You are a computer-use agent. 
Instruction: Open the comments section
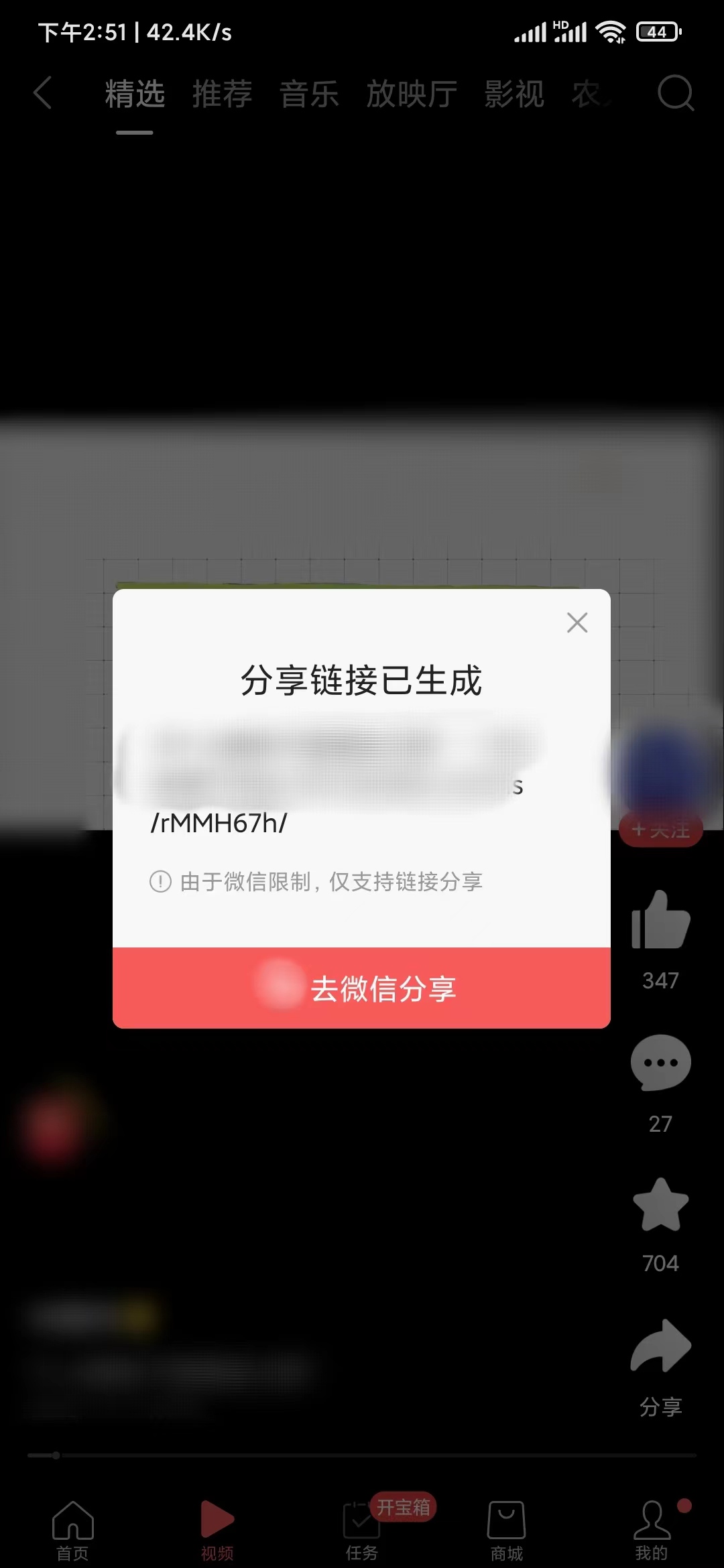[661, 1063]
